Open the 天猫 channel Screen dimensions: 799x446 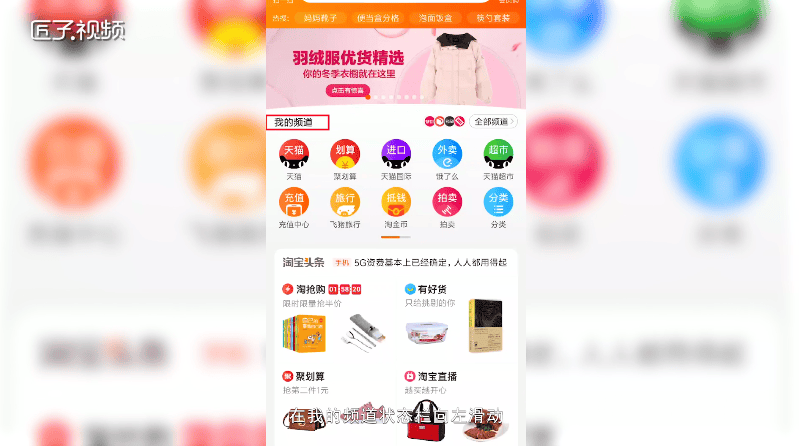click(x=293, y=158)
